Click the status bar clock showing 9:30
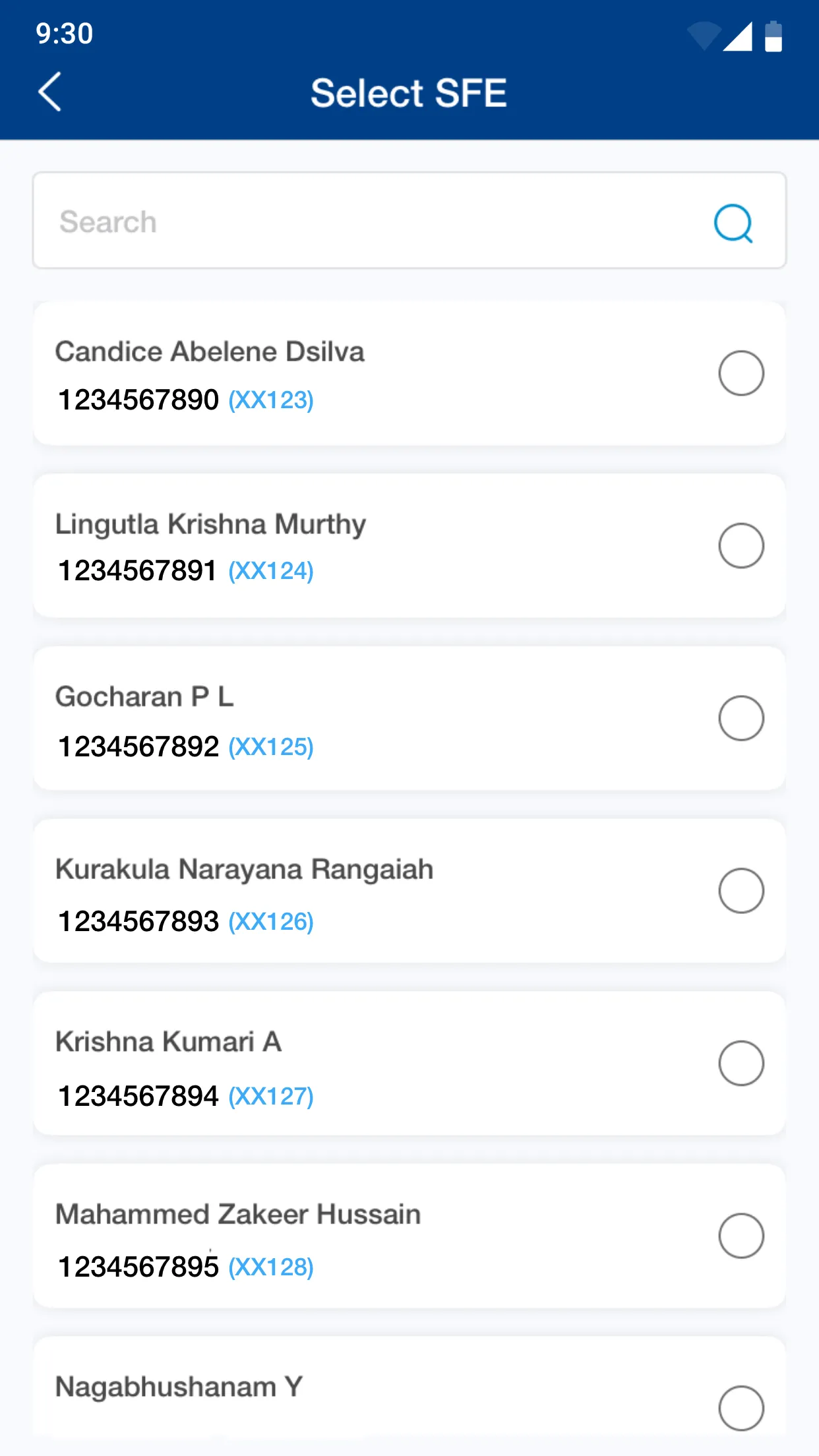 click(63, 35)
